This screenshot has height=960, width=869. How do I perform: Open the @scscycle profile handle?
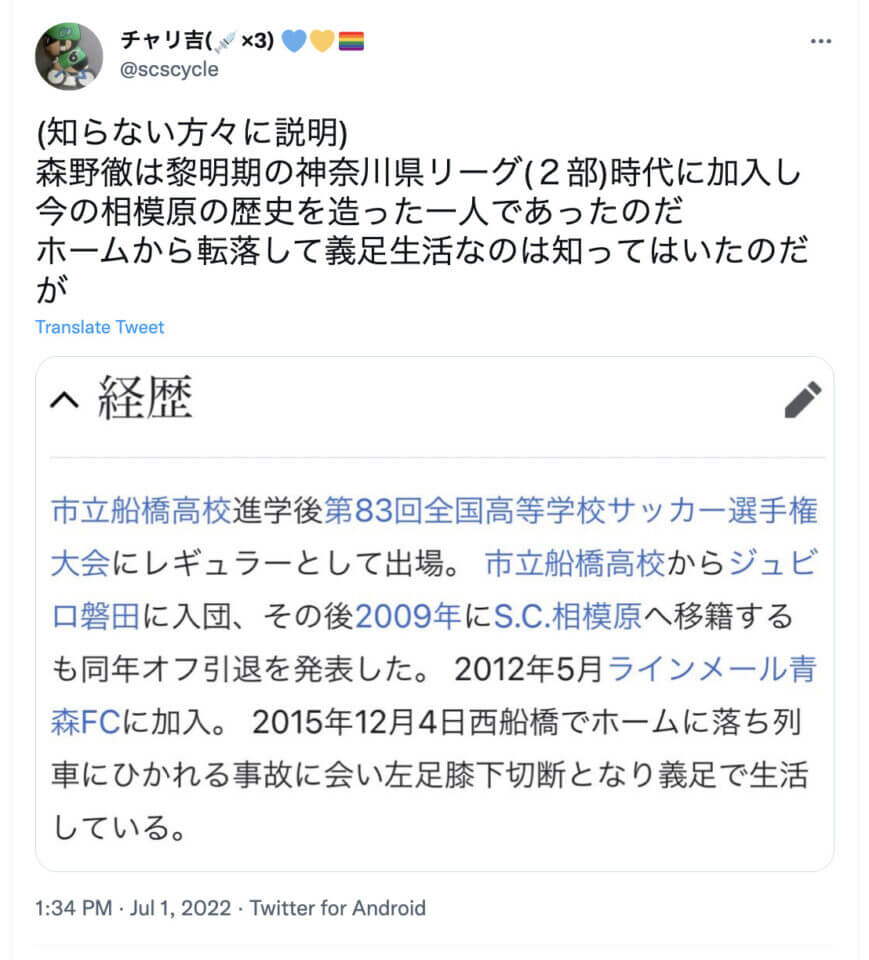169,69
